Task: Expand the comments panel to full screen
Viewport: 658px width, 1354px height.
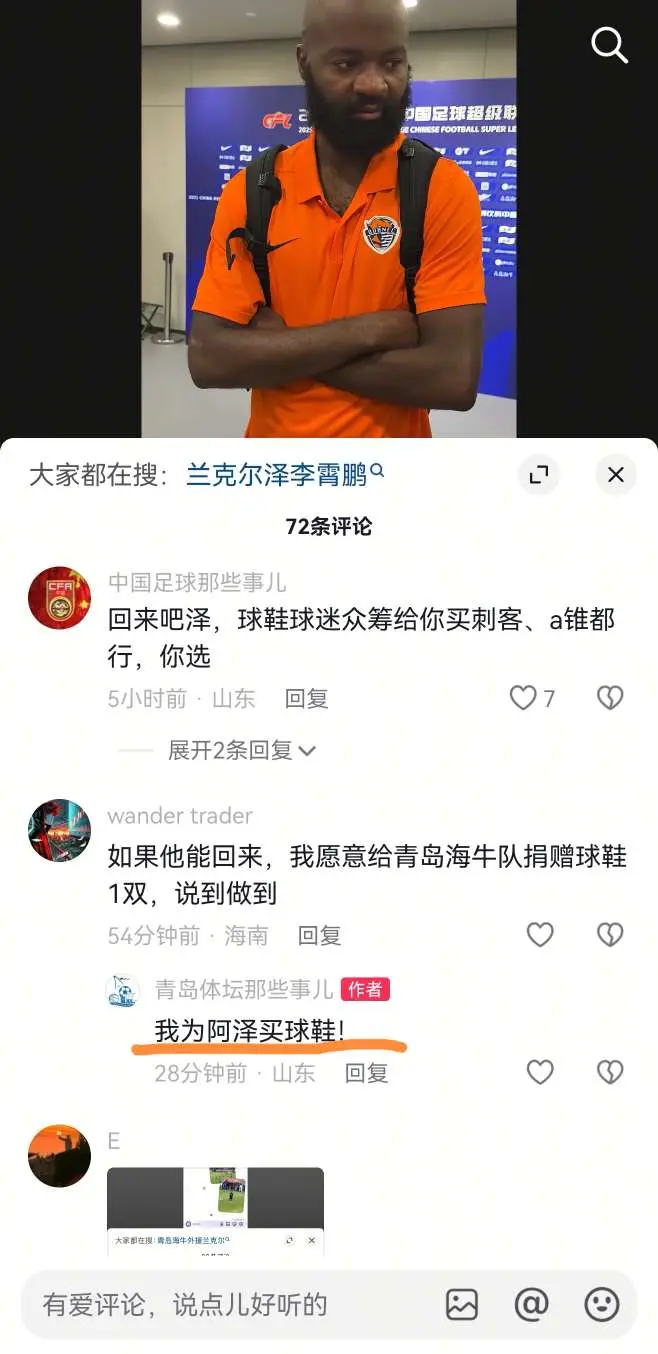Action: pos(539,475)
